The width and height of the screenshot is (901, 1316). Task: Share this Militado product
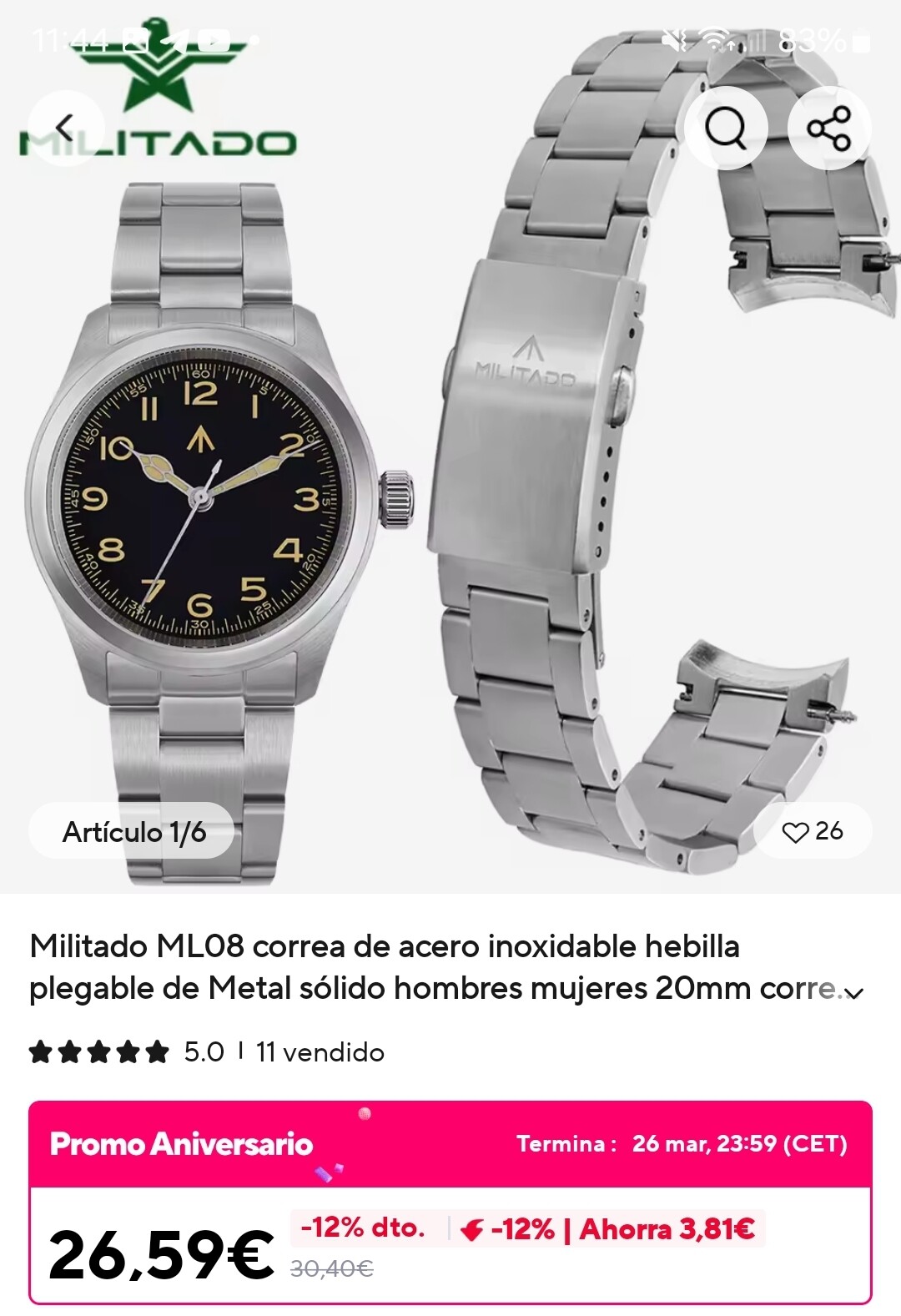829,128
